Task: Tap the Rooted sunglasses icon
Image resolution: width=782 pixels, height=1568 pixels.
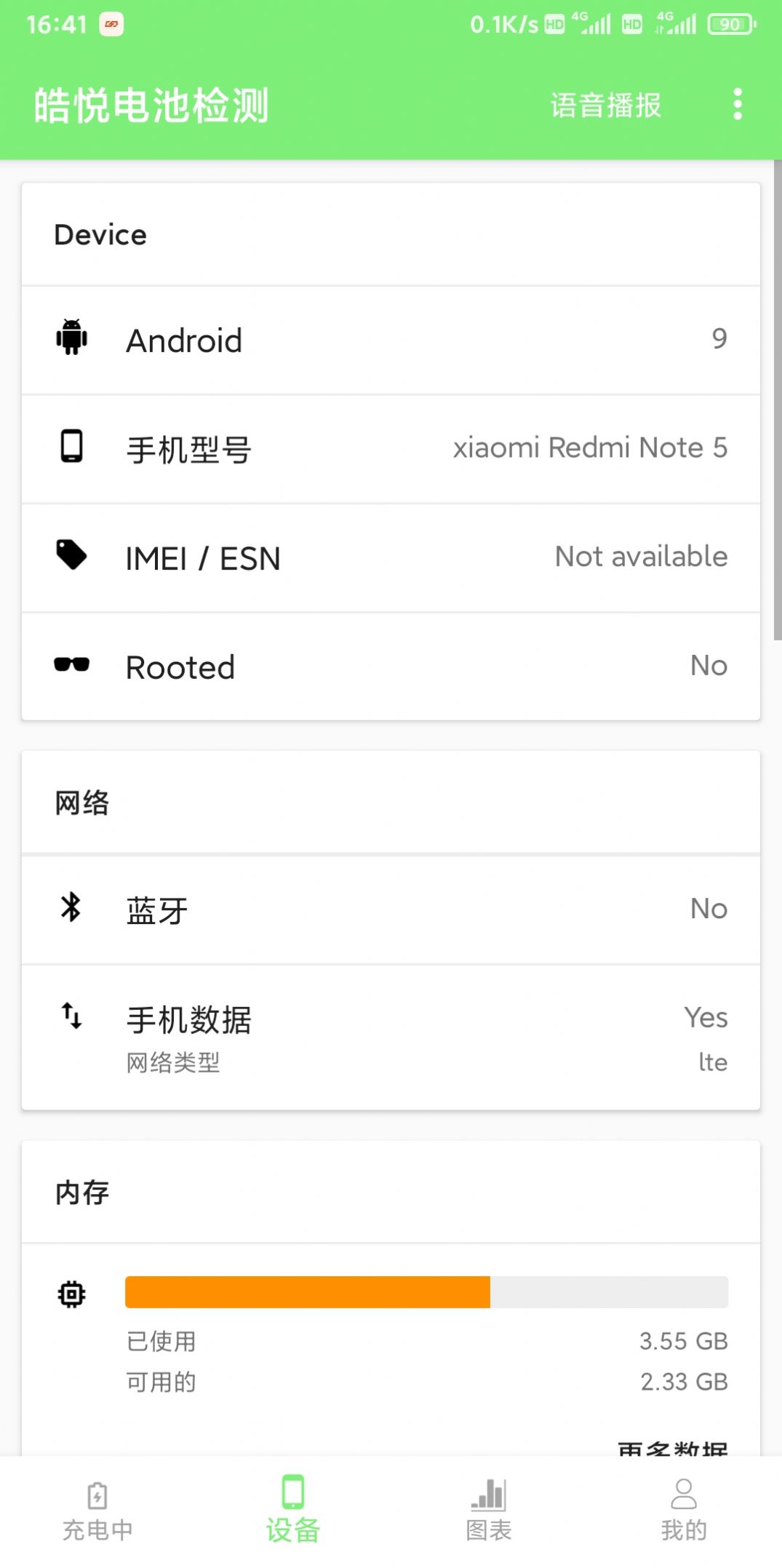Action: point(71,664)
